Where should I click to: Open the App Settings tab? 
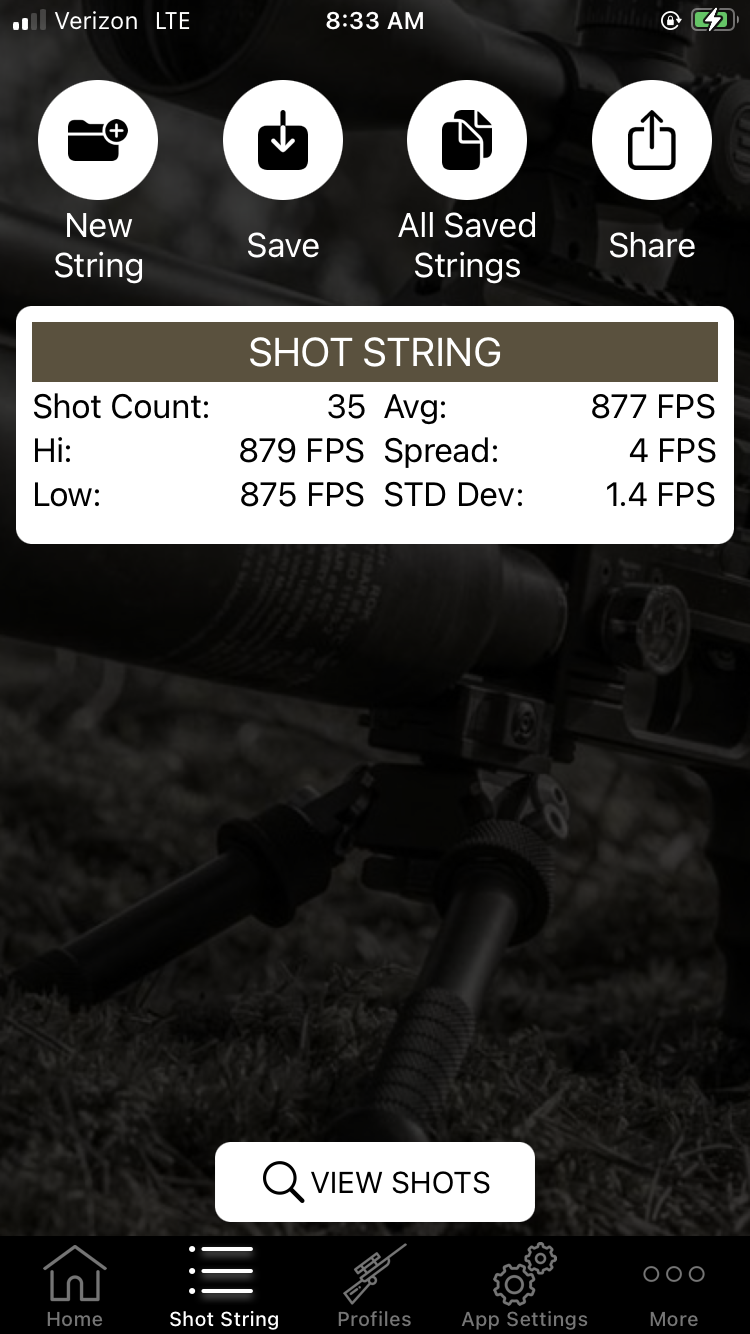(525, 1286)
